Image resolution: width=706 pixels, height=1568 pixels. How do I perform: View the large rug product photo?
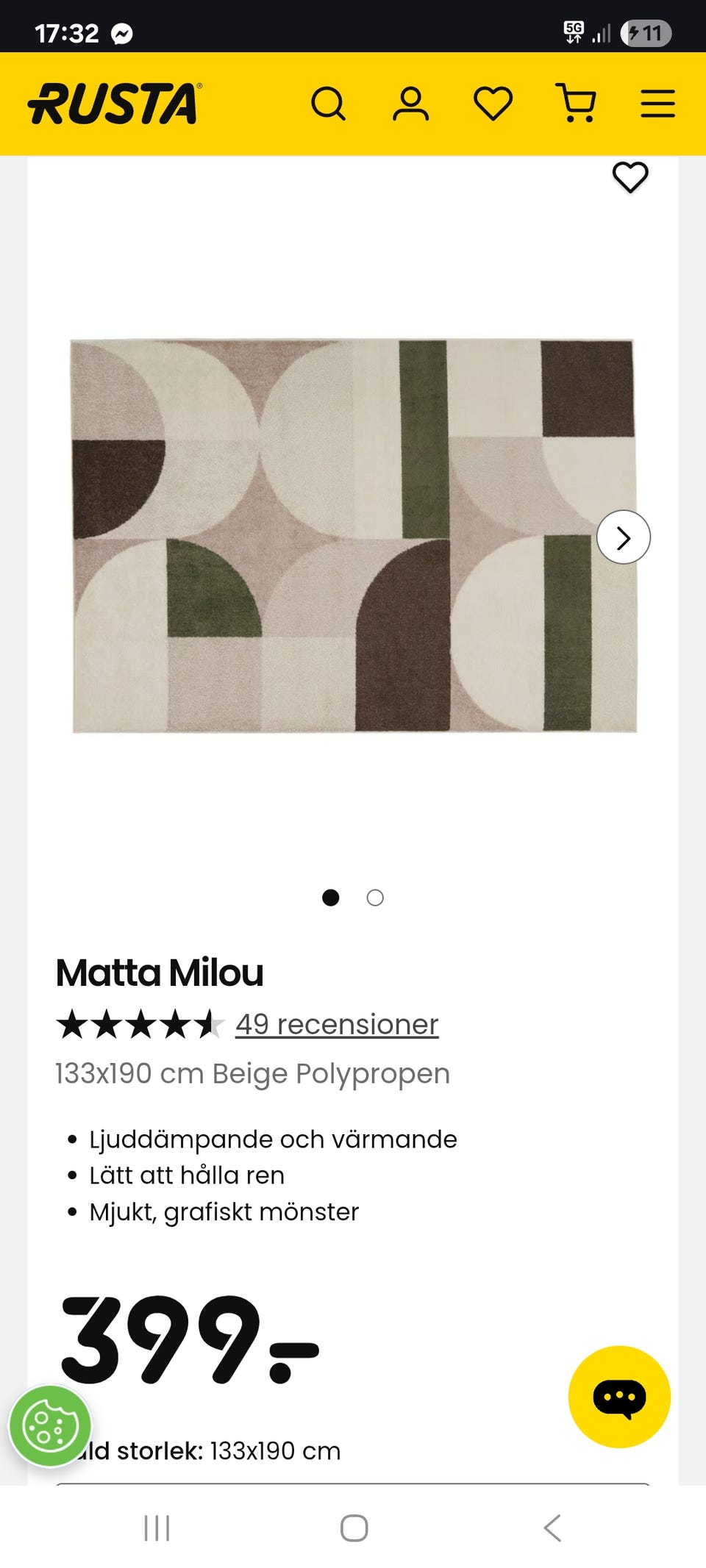[353, 537]
